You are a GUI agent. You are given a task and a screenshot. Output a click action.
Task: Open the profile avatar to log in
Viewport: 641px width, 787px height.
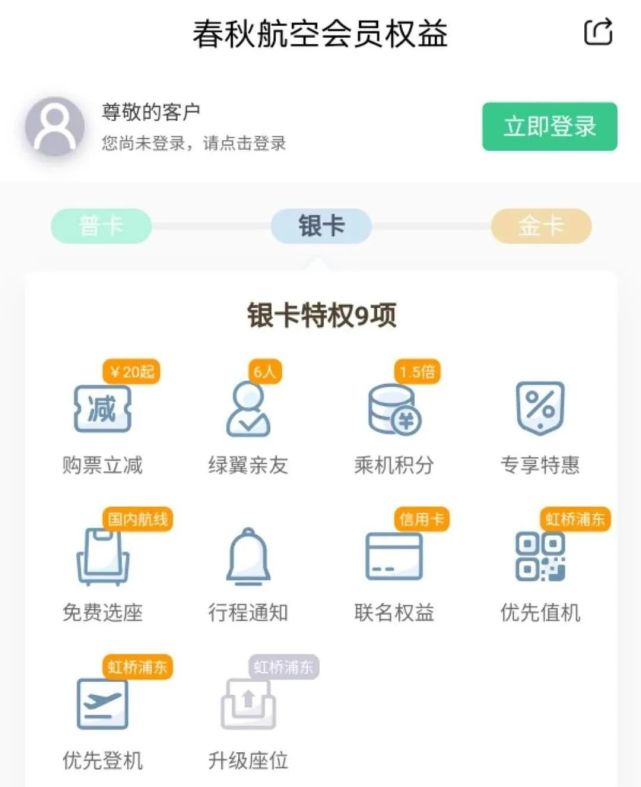[x=54, y=127]
